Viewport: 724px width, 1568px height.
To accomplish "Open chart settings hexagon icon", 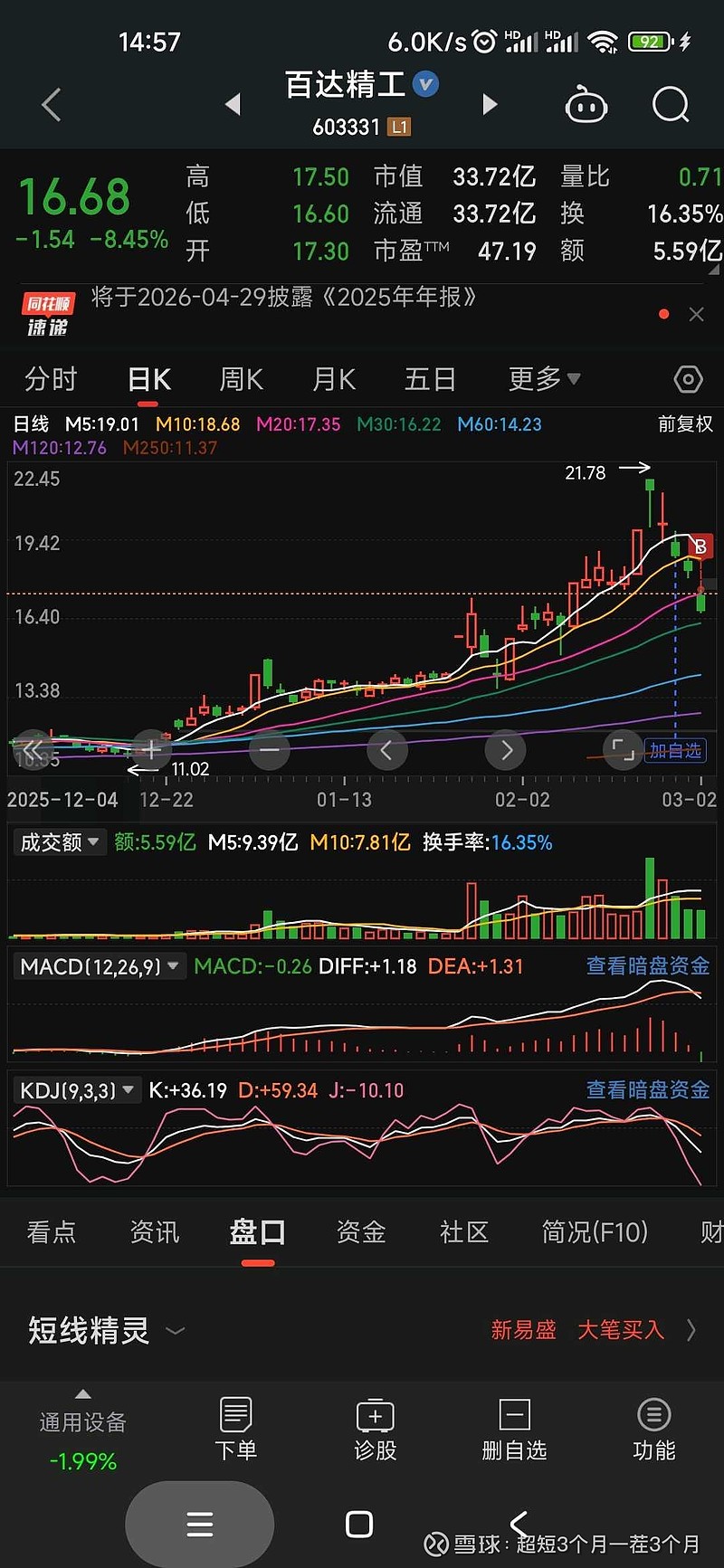I will pyautogui.click(x=688, y=379).
